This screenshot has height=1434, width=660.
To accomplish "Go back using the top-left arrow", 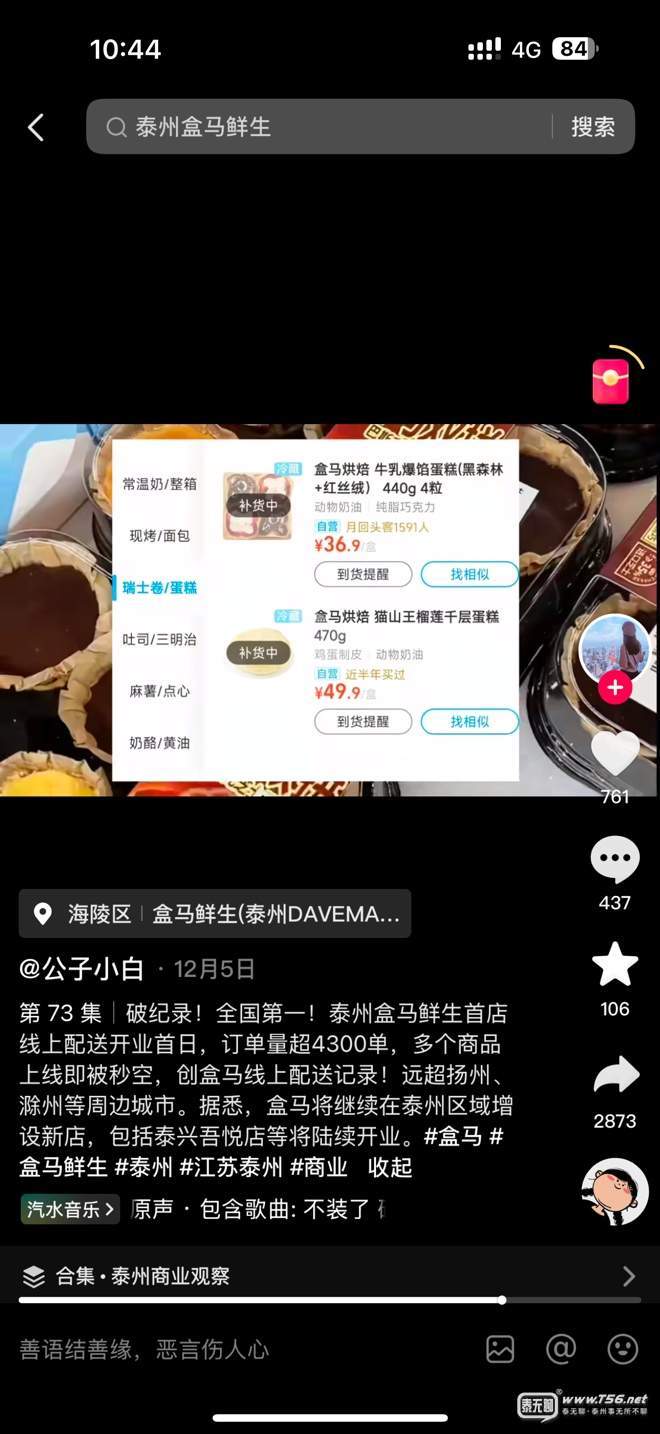I will click(x=36, y=127).
